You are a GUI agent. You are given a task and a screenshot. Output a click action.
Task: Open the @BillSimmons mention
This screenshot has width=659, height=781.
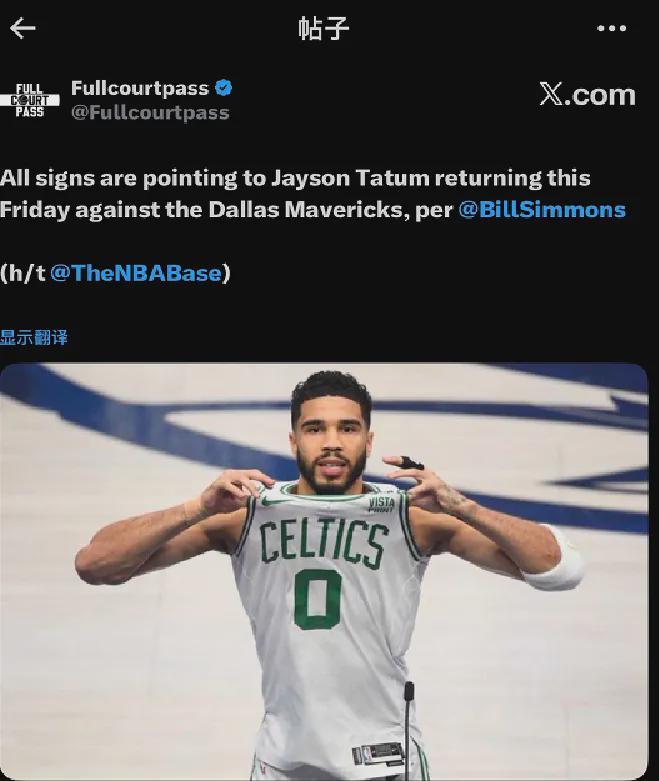(542, 209)
